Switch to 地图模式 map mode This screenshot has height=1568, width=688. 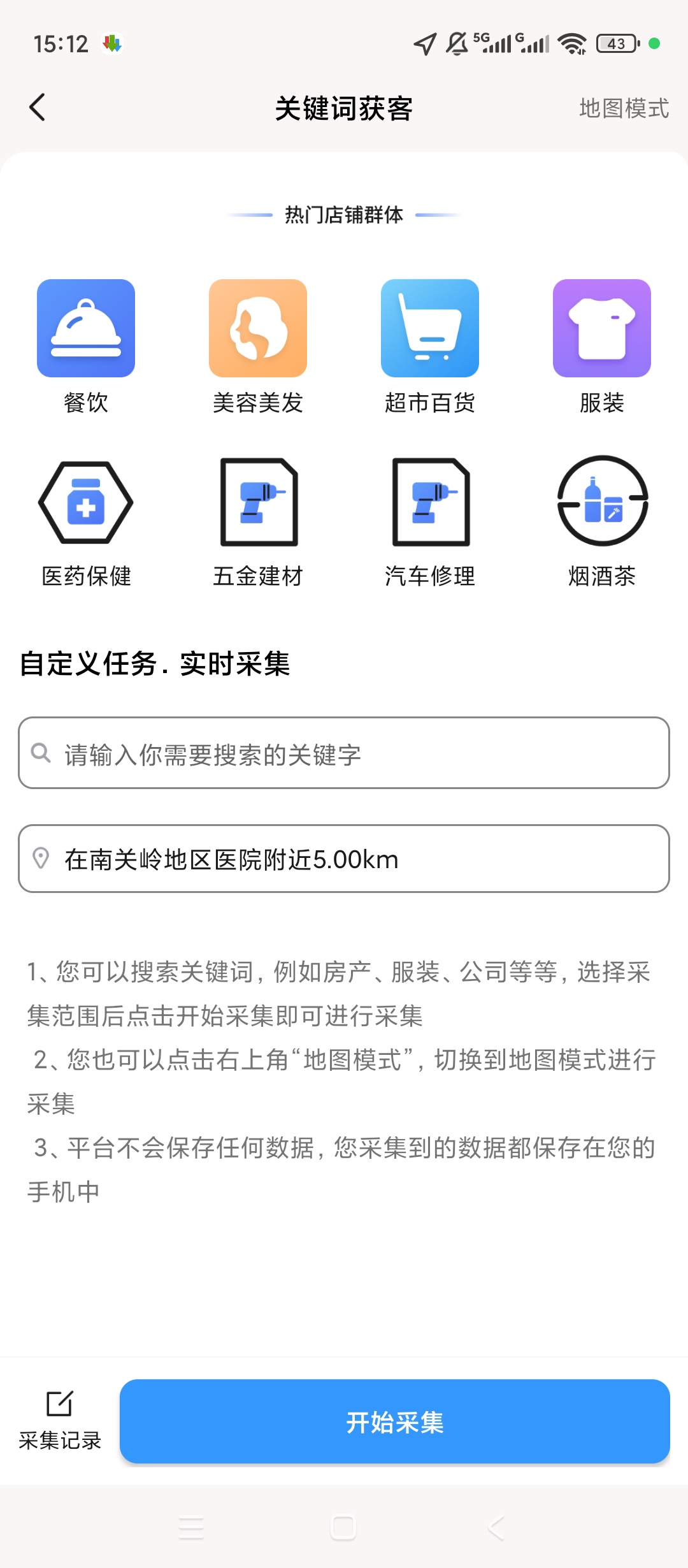point(624,108)
